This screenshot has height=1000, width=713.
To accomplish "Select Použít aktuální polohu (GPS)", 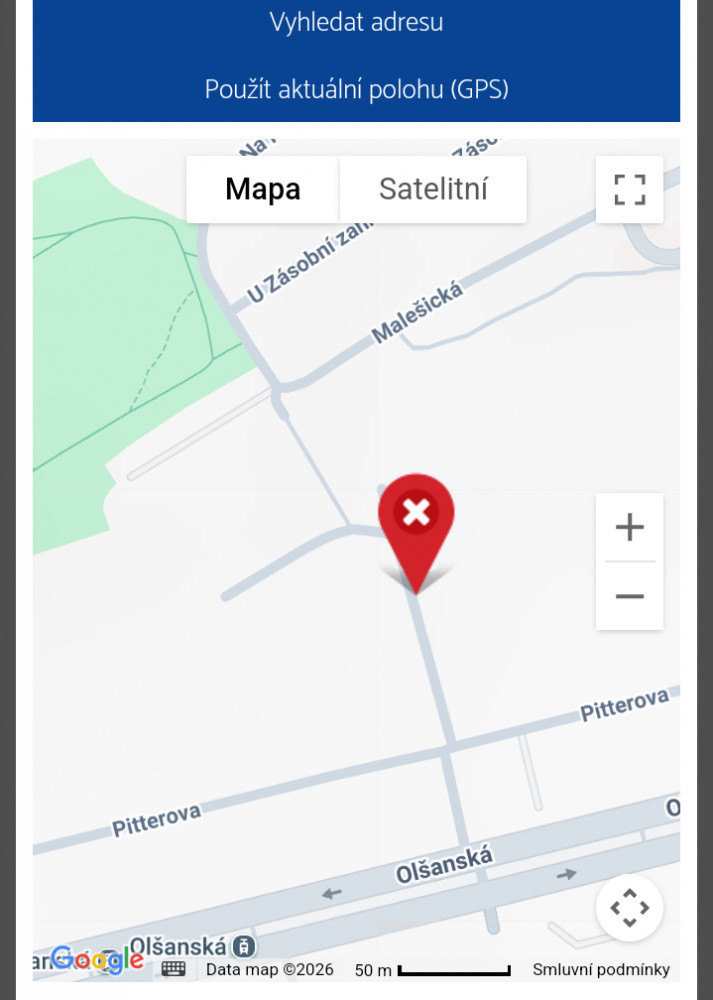I will click(356, 89).
